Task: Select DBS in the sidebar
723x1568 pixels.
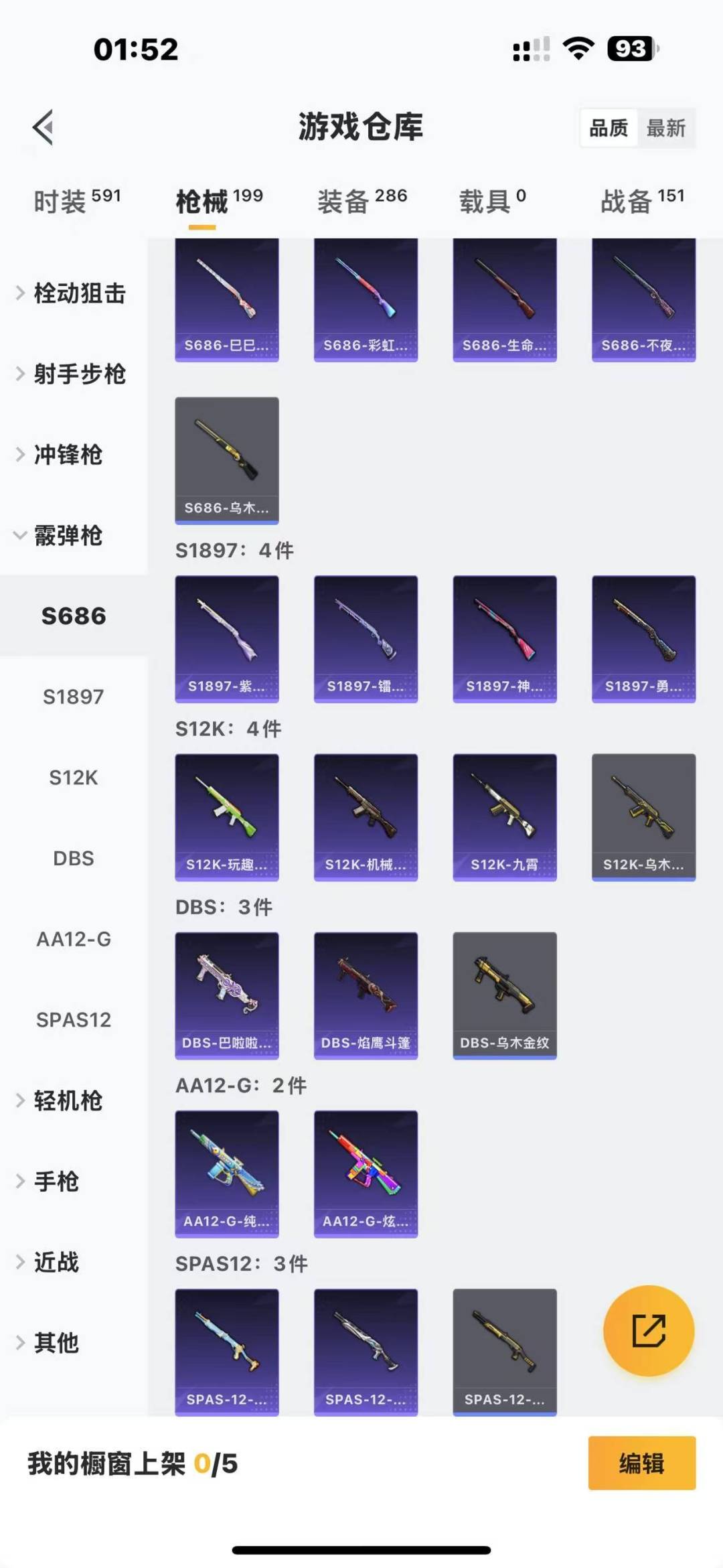Action: click(x=74, y=858)
